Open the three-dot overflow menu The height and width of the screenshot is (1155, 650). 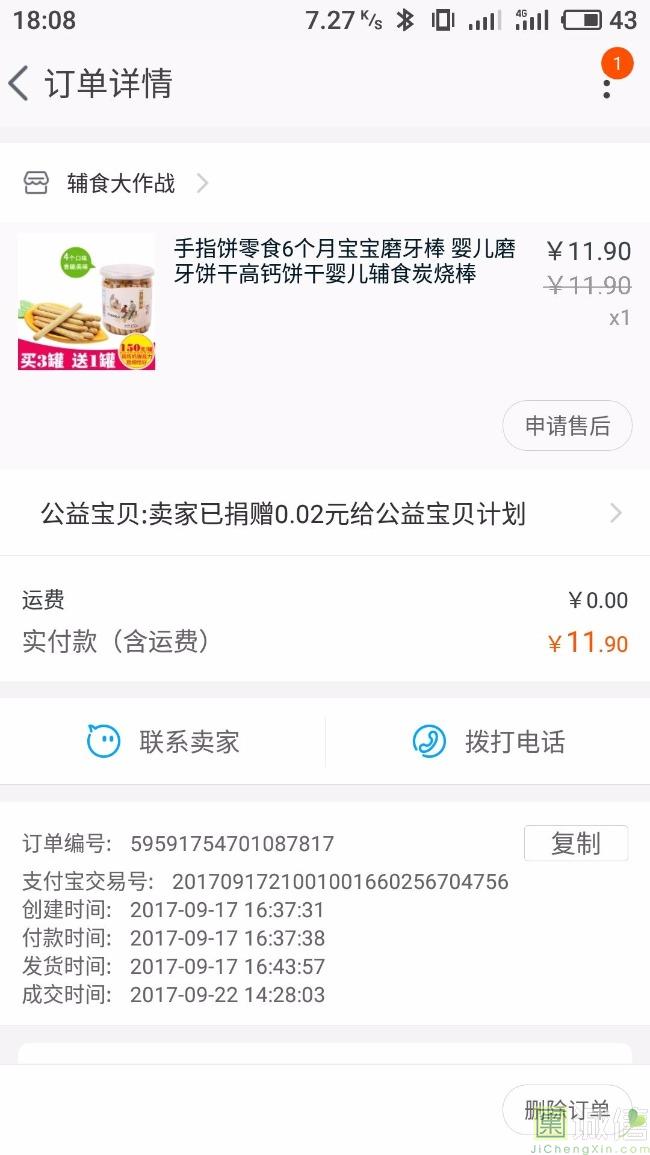coord(606,83)
